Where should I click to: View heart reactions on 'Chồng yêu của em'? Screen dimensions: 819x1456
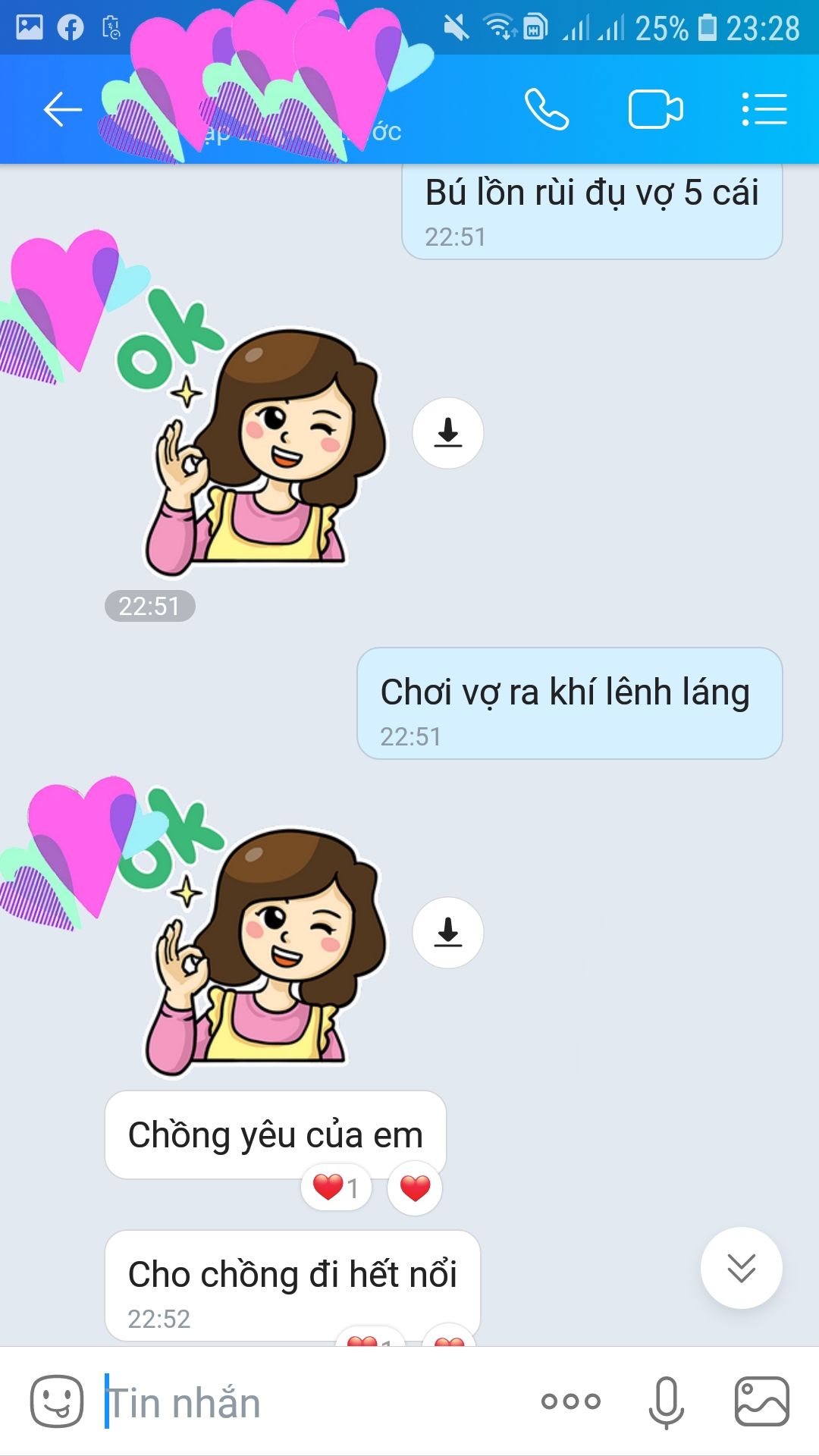(336, 1188)
